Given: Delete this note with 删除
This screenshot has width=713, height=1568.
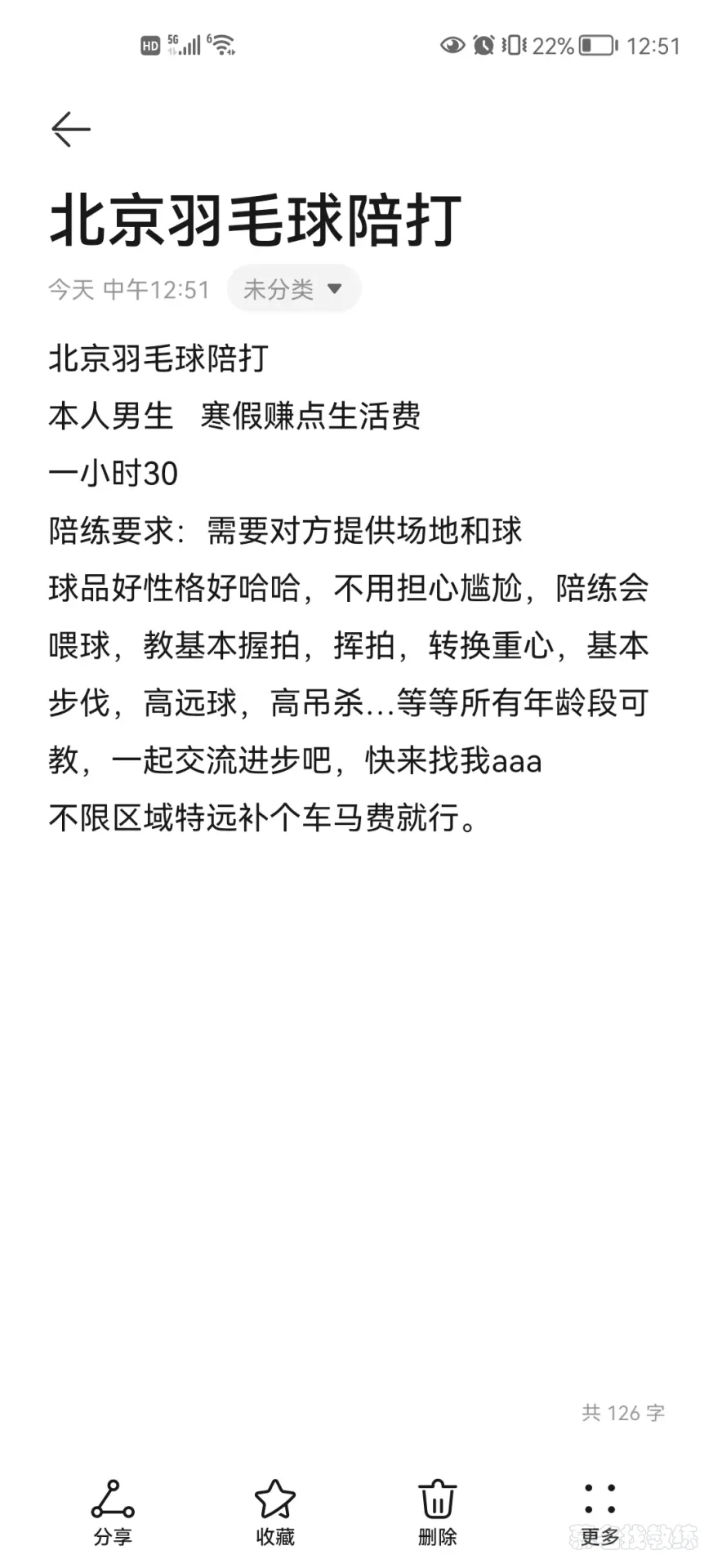Looking at the screenshot, I should (437, 1512).
